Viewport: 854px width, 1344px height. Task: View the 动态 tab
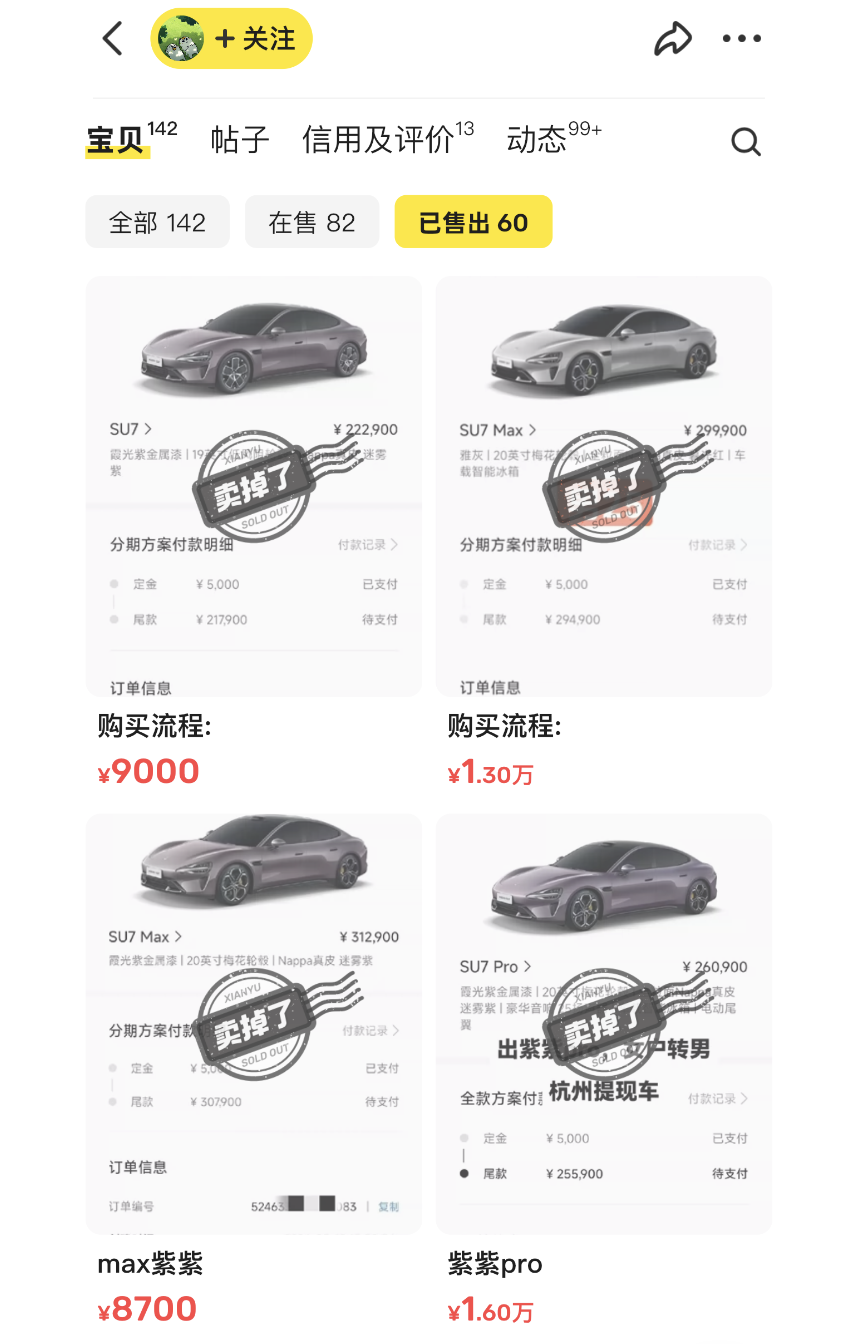coord(537,140)
